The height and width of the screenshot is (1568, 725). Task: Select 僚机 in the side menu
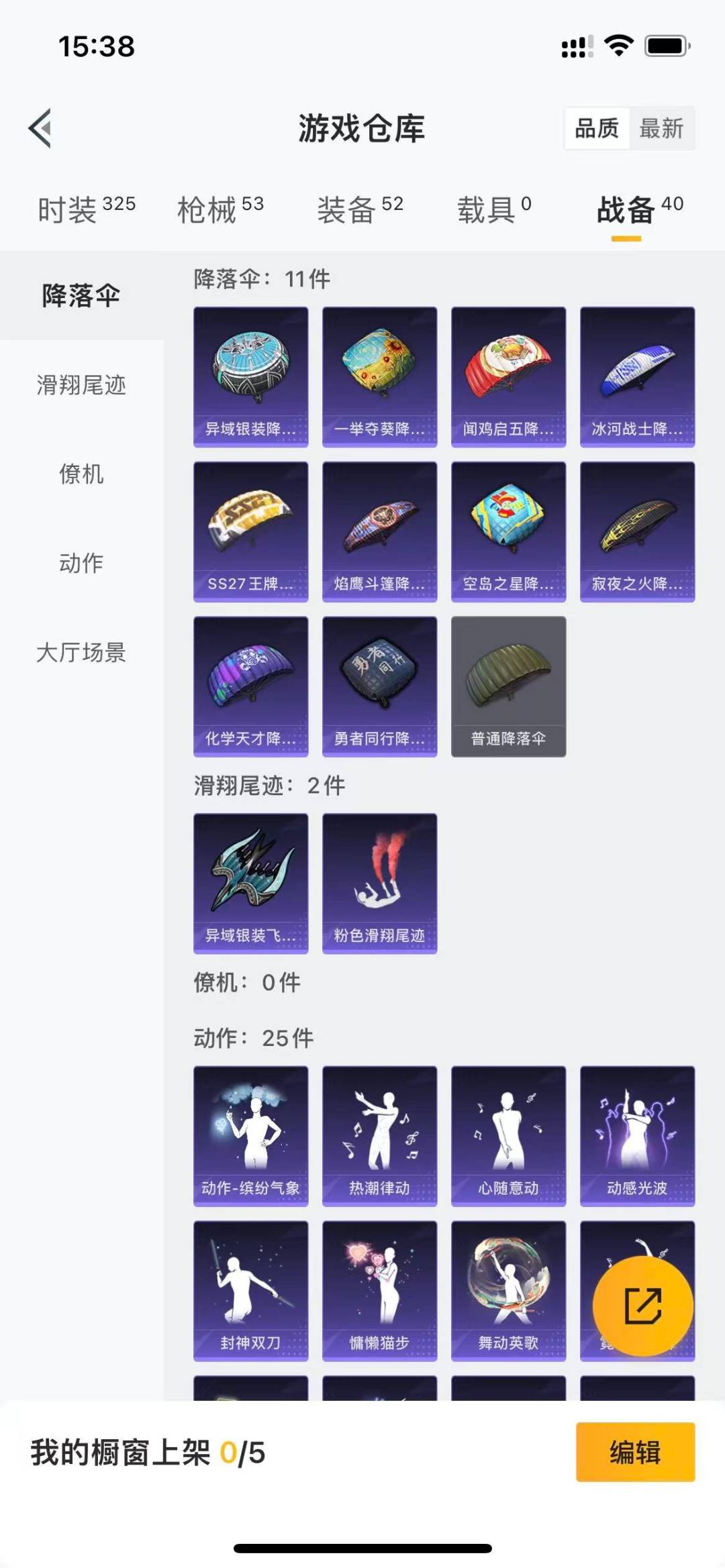click(81, 474)
